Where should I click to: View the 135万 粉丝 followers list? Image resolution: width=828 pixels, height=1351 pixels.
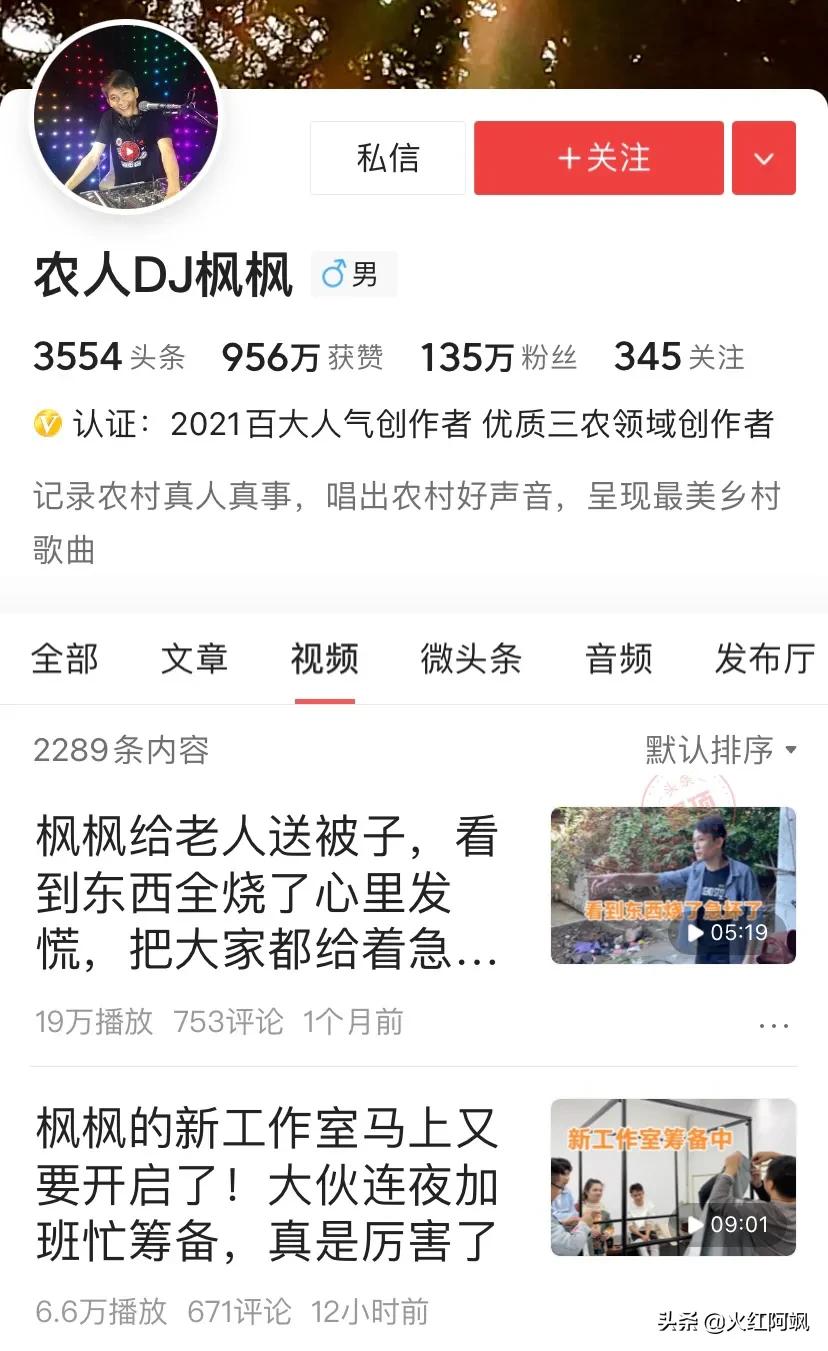tap(498, 357)
